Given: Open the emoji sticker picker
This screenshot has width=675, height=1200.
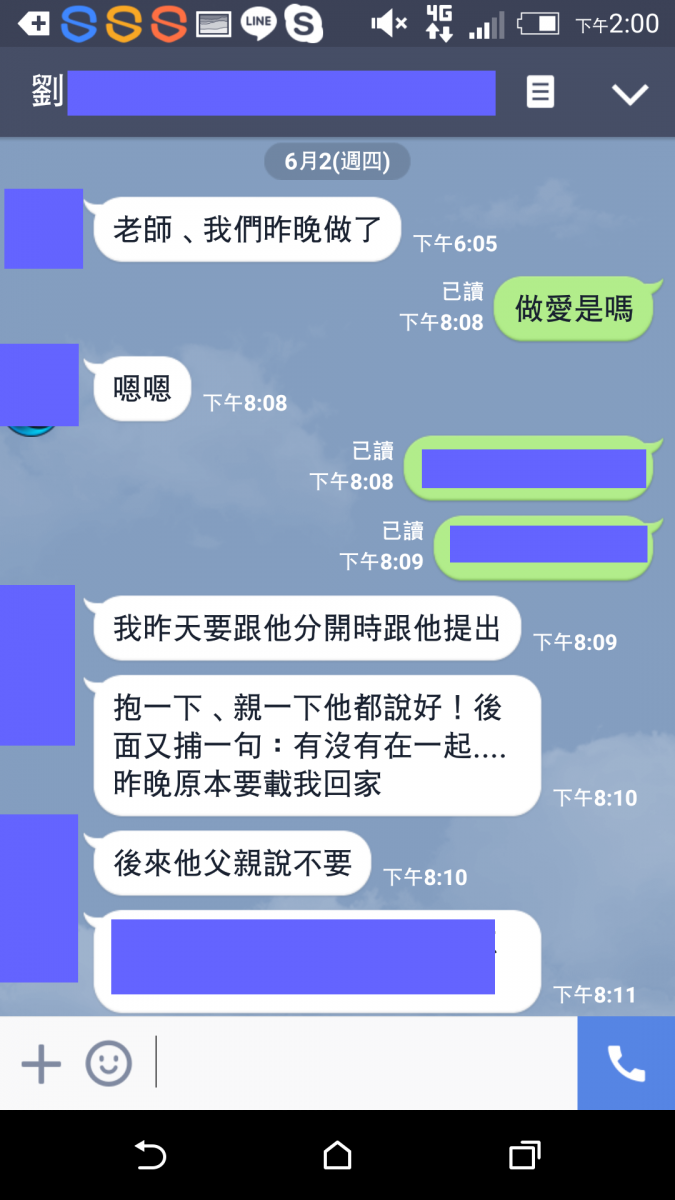Looking at the screenshot, I should click(x=108, y=1063).
